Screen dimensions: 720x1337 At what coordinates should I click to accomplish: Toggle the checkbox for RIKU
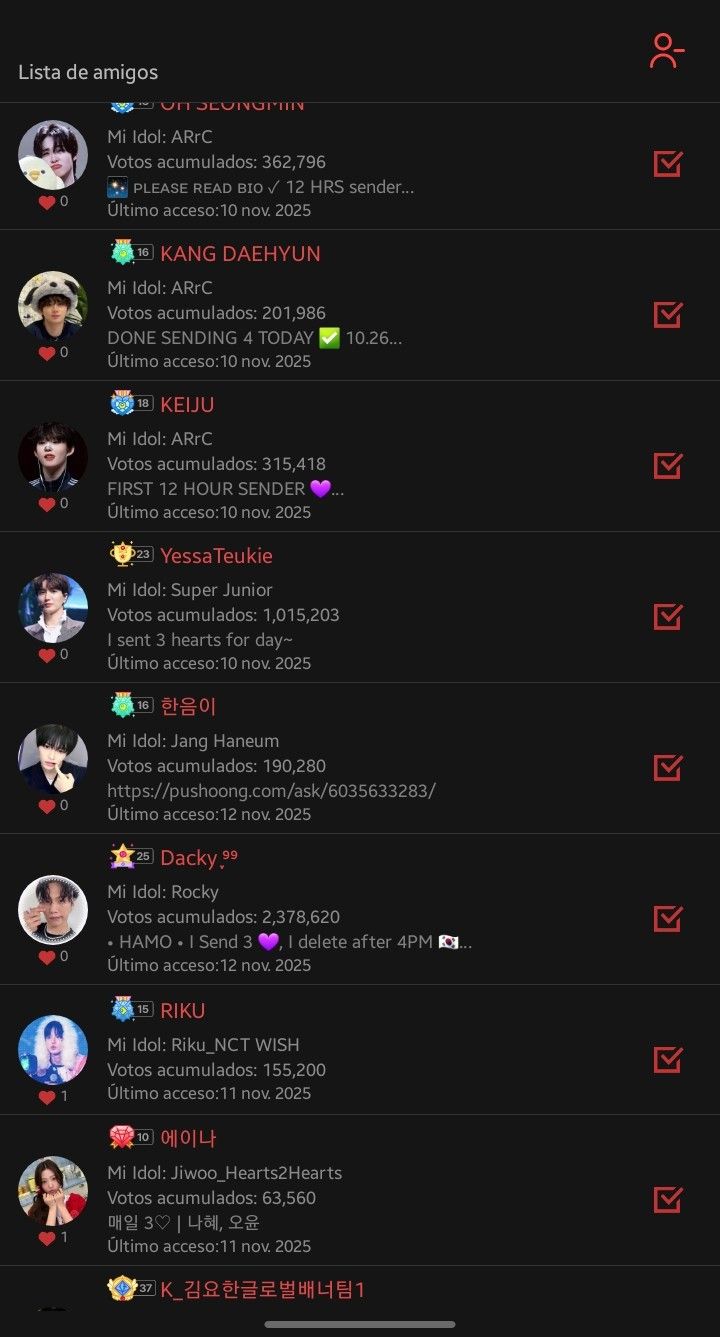[667, 1058]
